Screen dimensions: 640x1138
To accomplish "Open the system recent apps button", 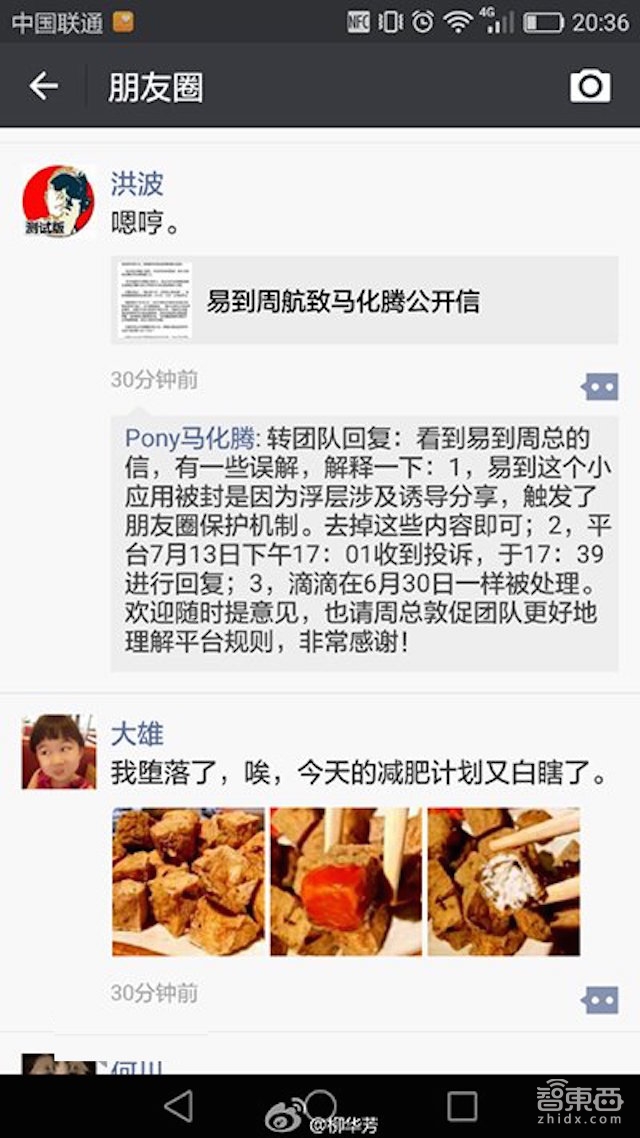I will (462, 1105).
